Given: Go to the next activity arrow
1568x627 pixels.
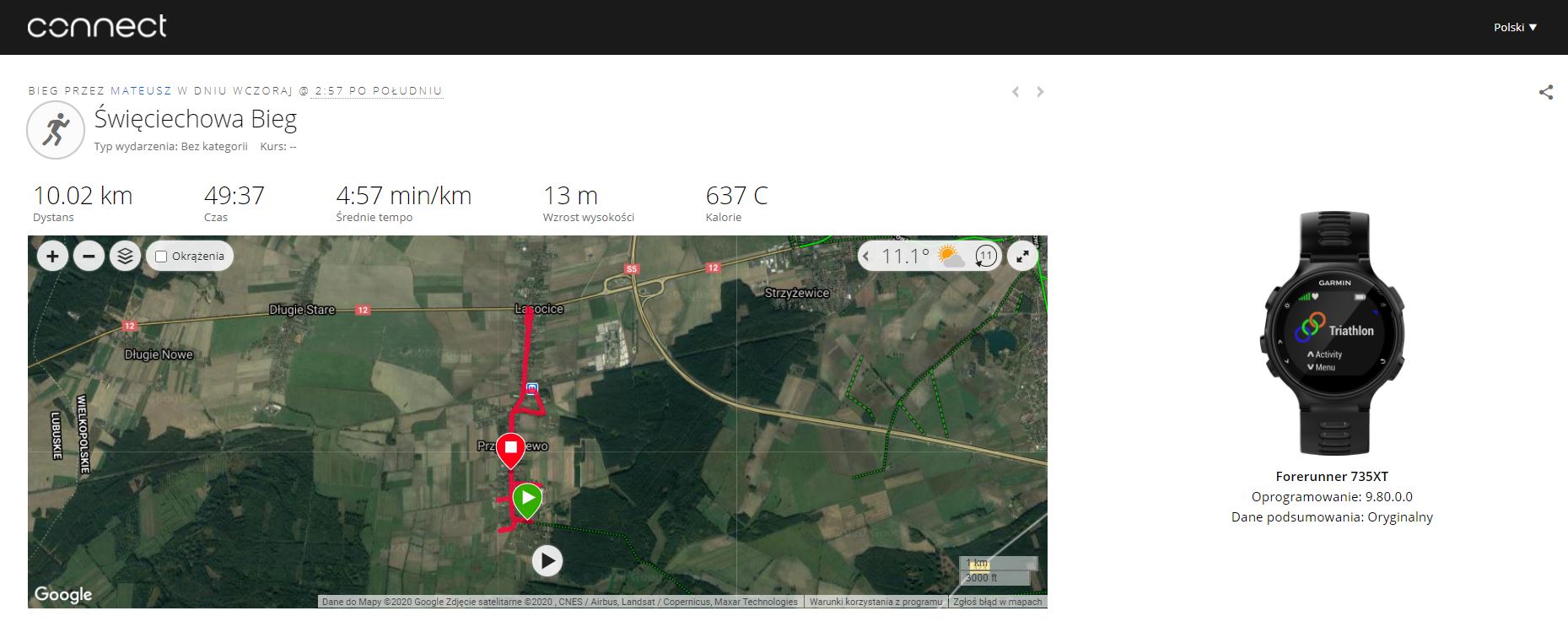Looking at the screenshot, I should tap(1040, 92).
